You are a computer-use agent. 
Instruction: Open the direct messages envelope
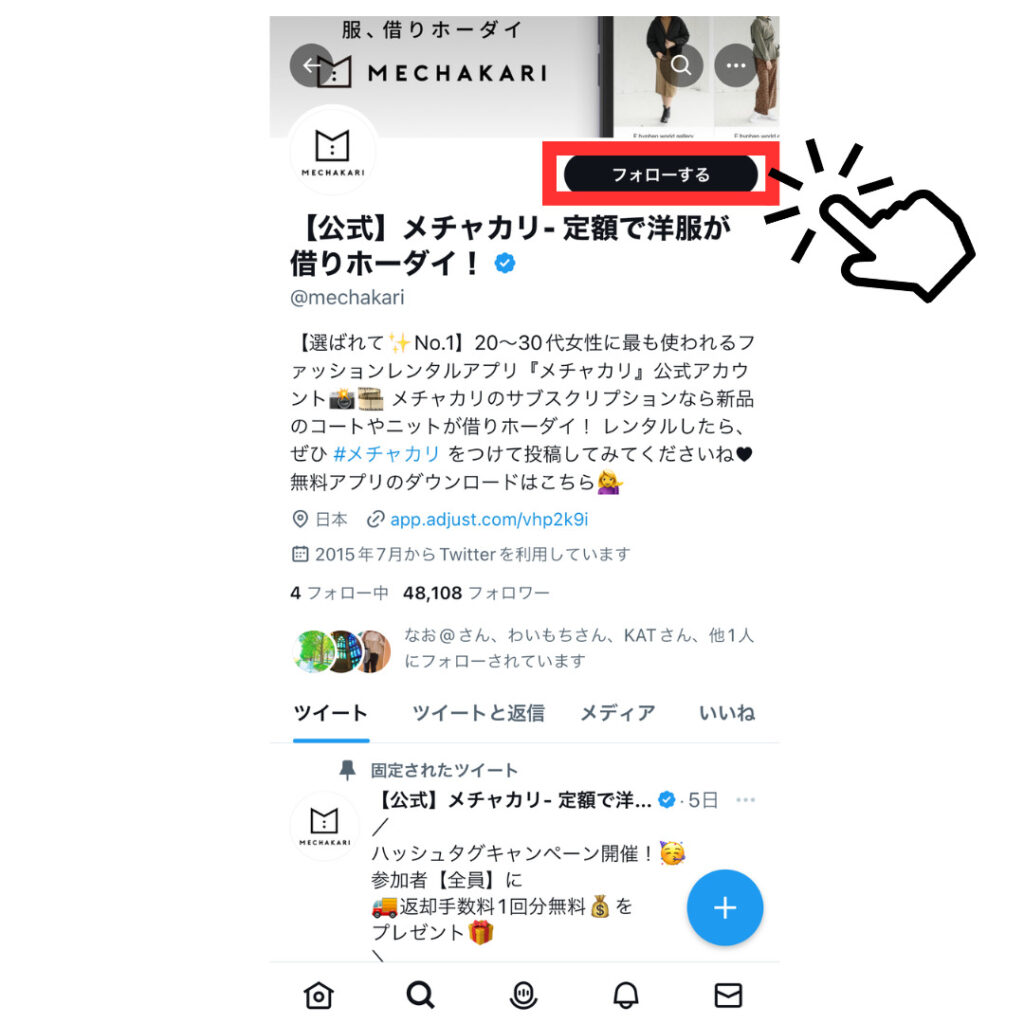728,995
